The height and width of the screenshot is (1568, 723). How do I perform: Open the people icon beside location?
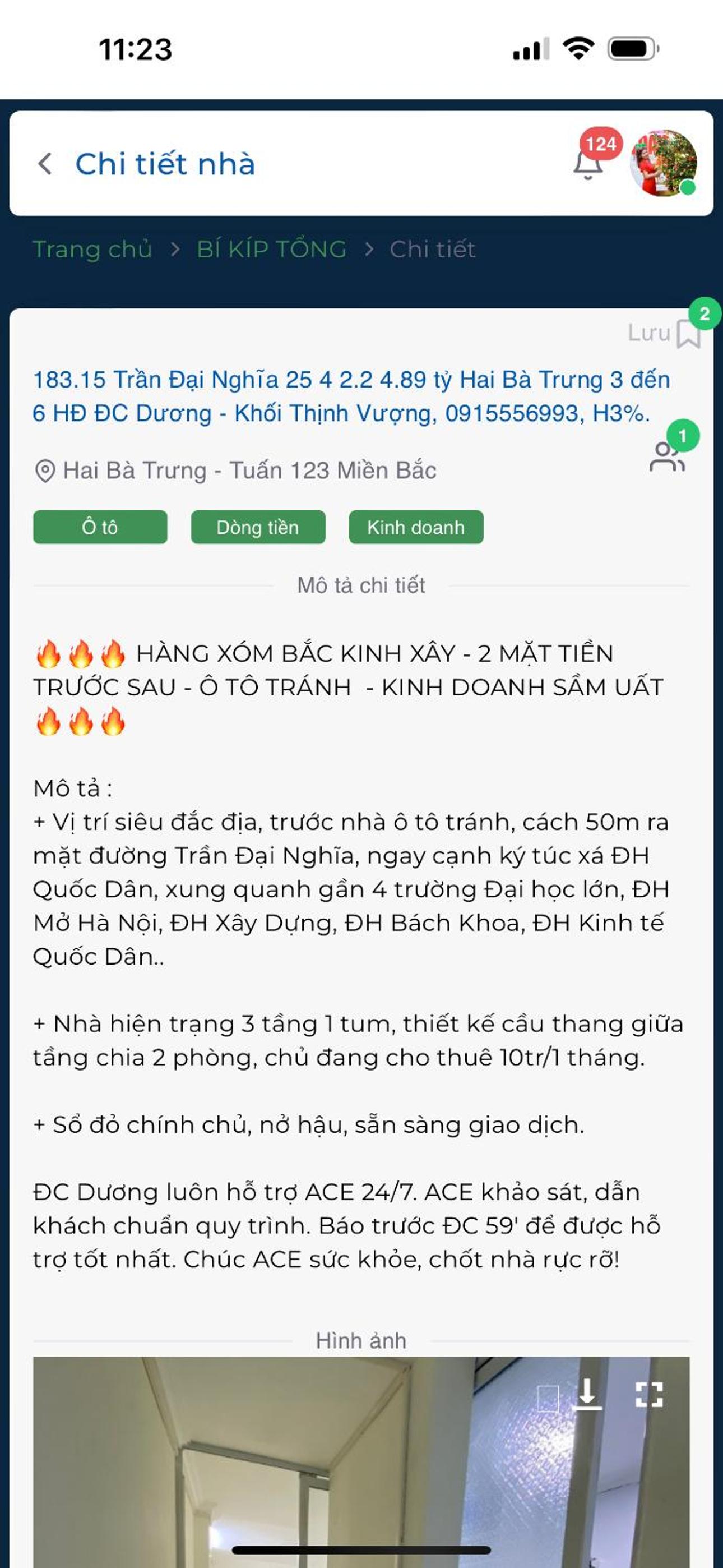(667, 456)
